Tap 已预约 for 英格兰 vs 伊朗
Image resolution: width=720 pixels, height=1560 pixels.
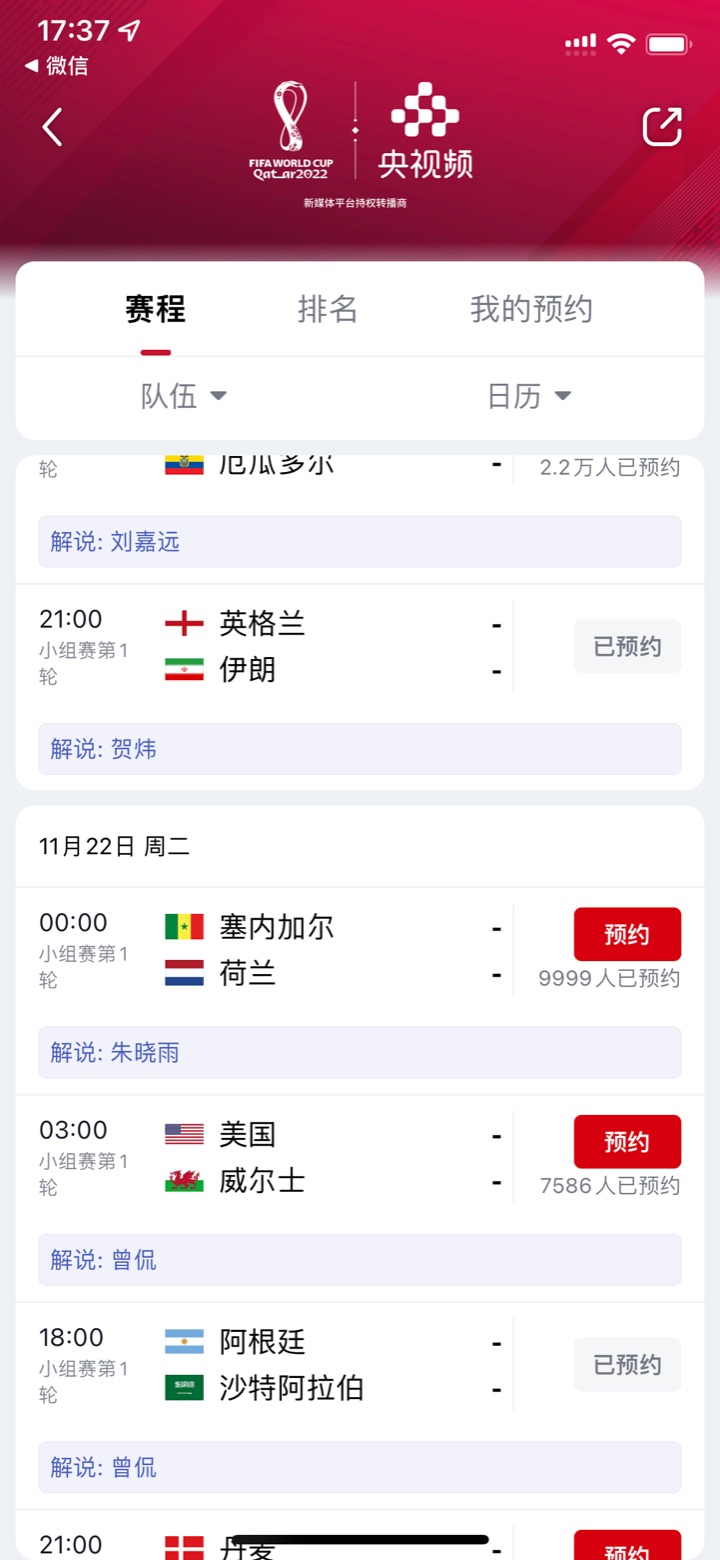(627, 646)
